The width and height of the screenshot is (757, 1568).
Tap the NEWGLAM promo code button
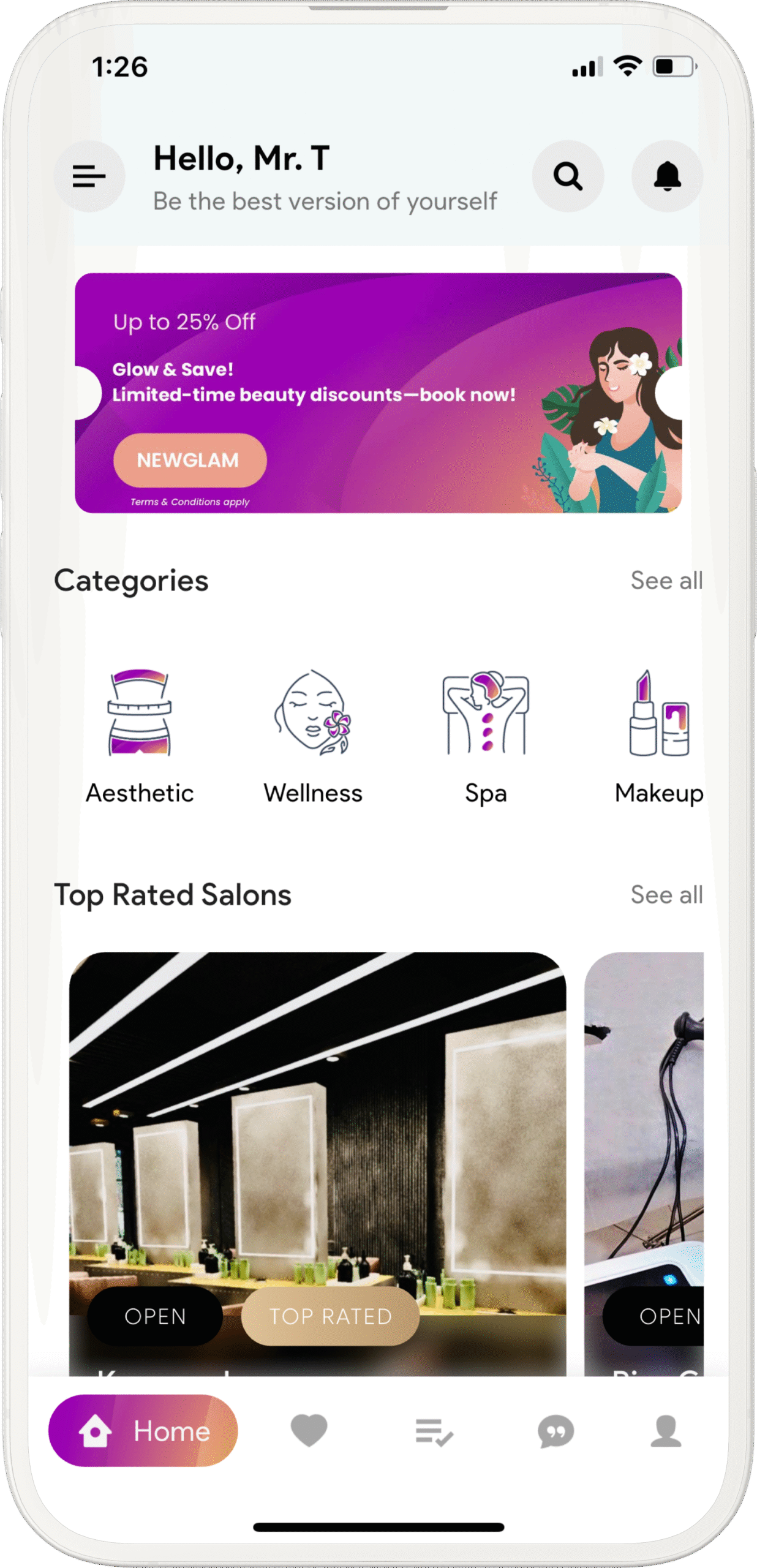(189, 460)
